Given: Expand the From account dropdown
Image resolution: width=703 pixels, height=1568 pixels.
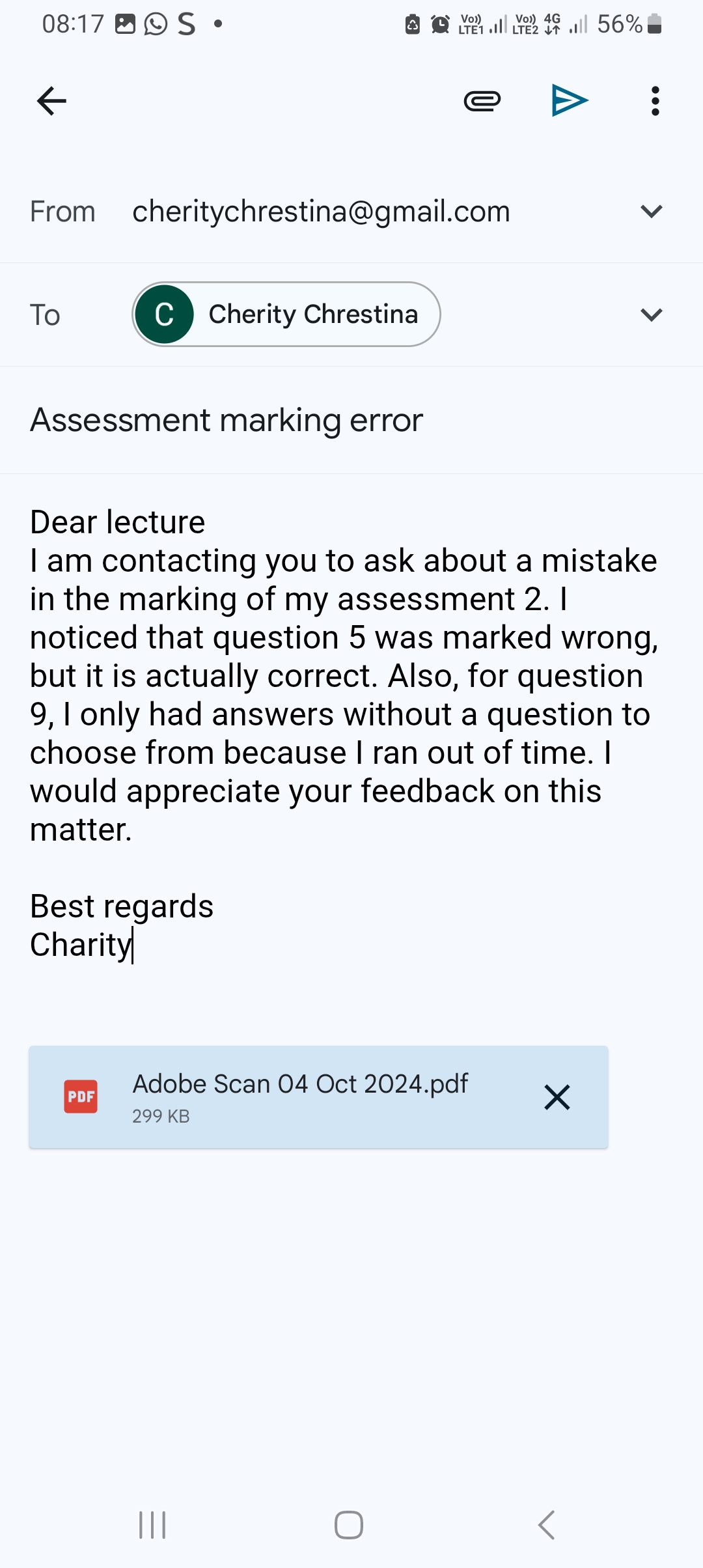Looking at the screenshot, I should pos(651,211).
